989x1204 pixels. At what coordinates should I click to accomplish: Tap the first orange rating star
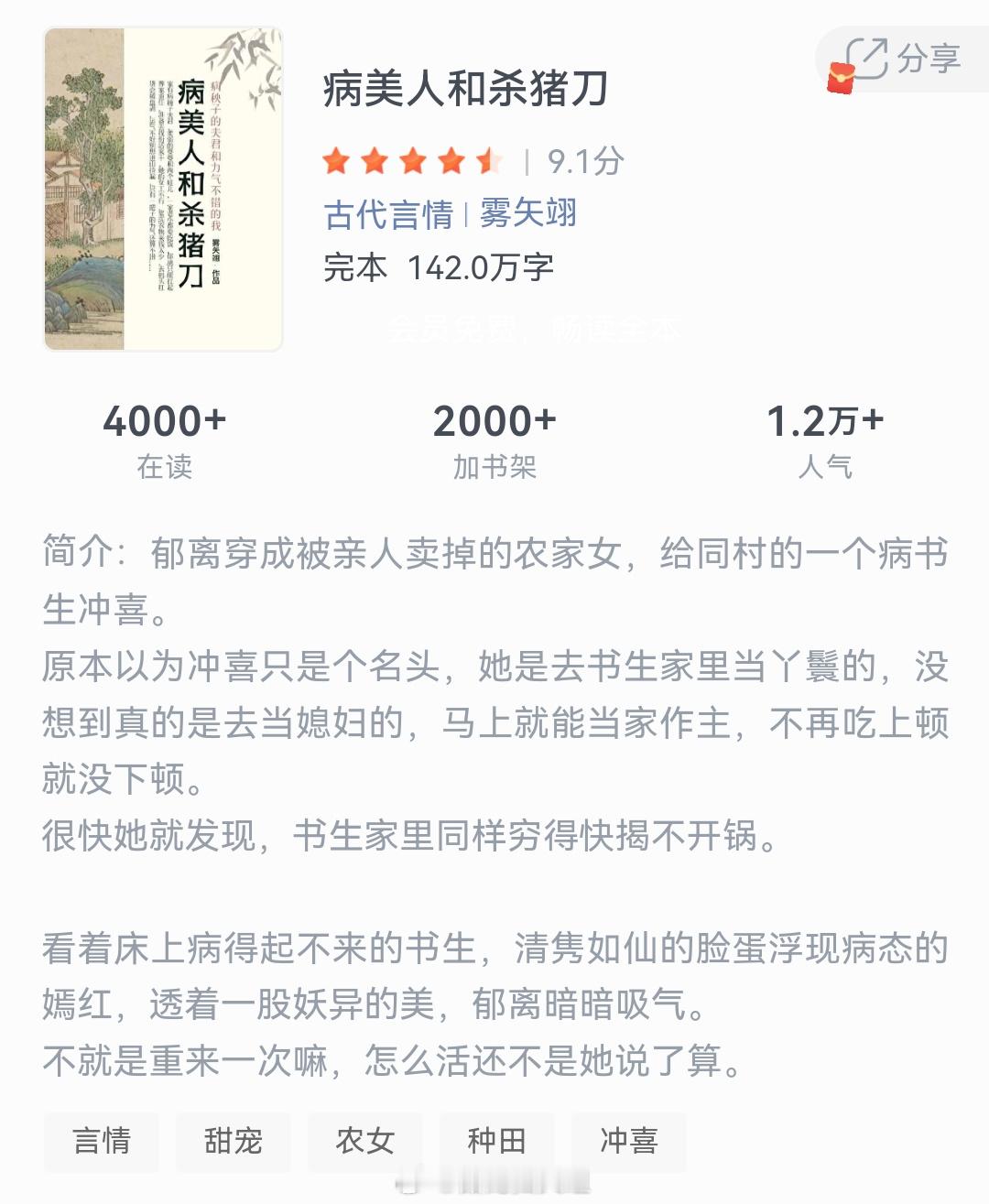coord(338,160)
